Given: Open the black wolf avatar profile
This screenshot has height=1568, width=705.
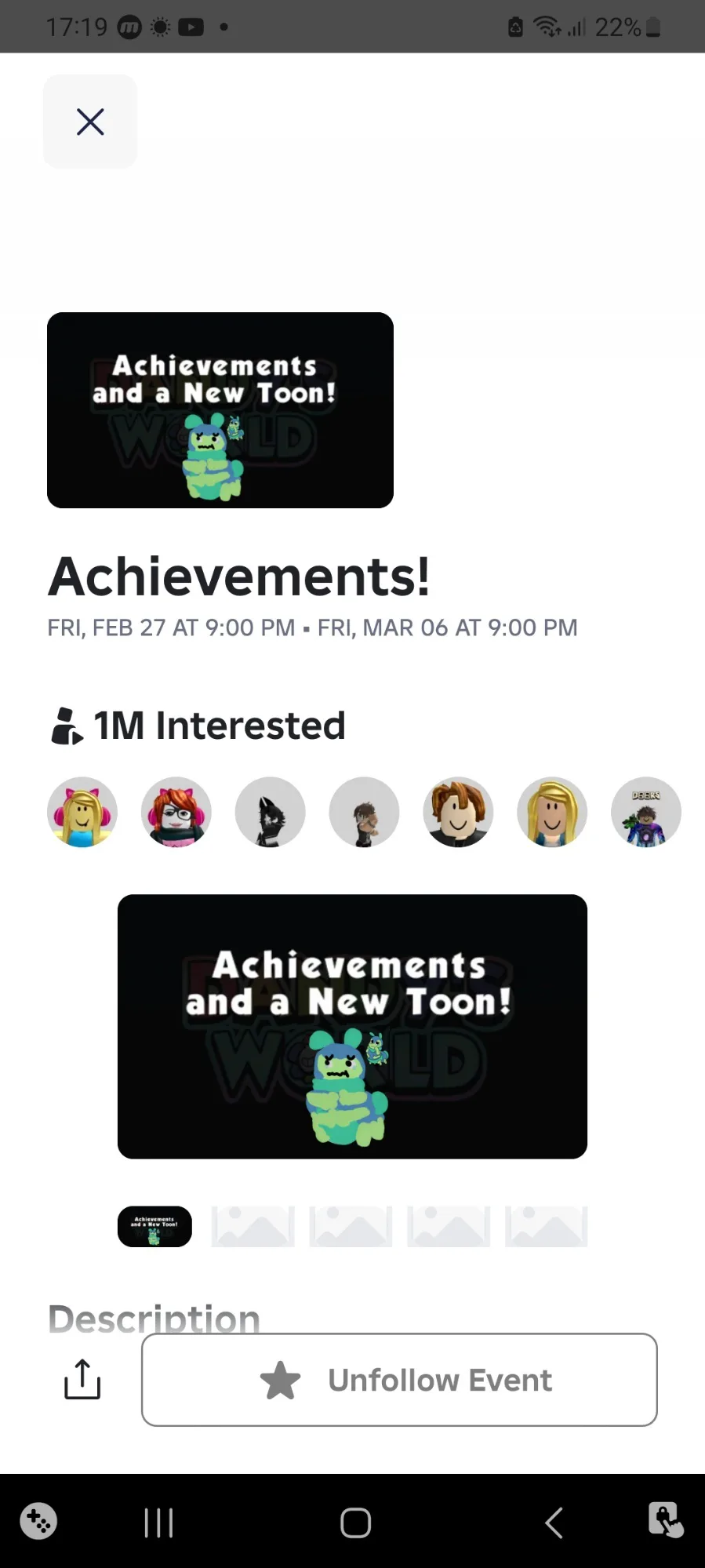Looking at the screenshot, I should [271, 812].
